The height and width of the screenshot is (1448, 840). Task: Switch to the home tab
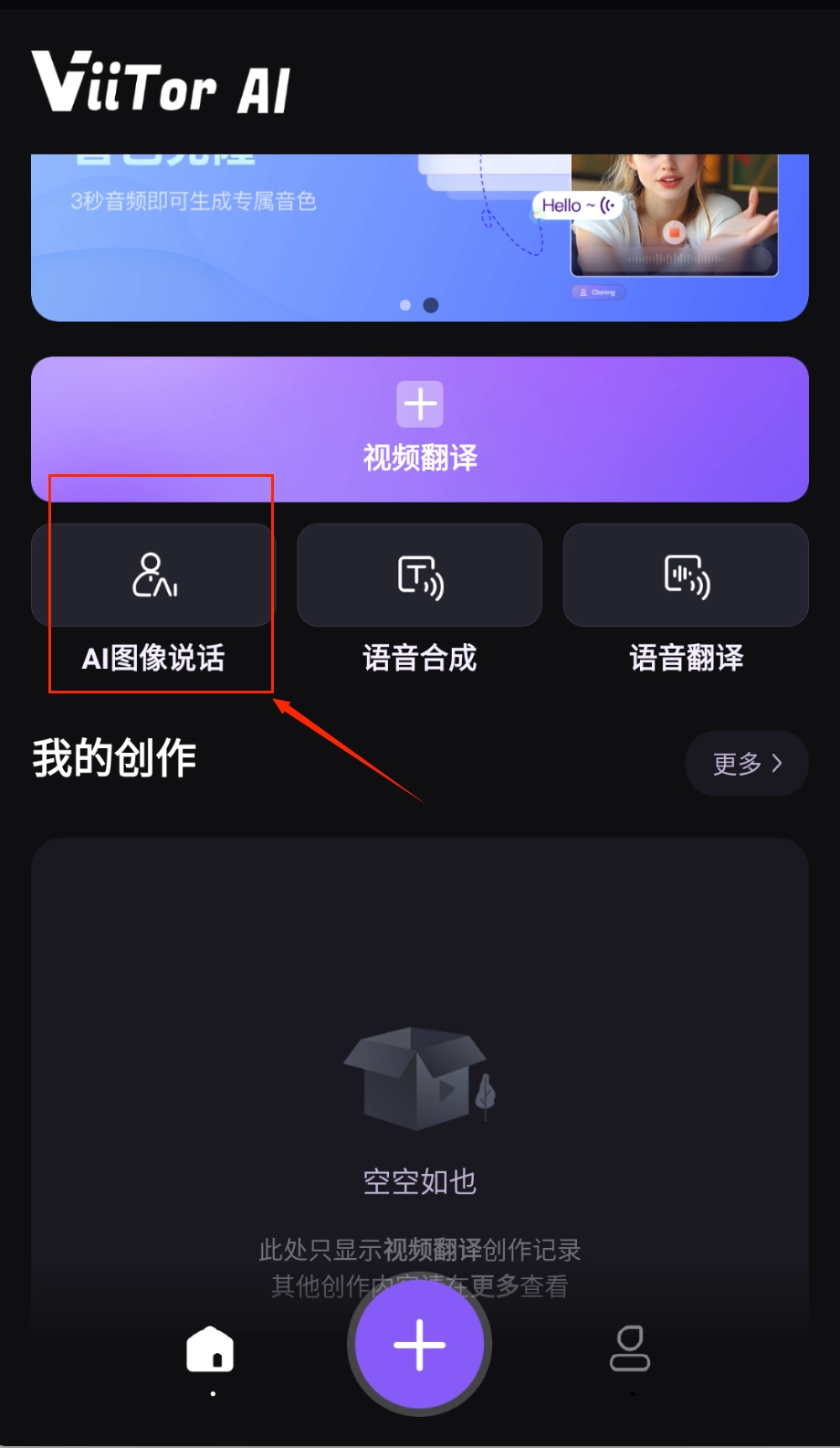coord(210,1350)
